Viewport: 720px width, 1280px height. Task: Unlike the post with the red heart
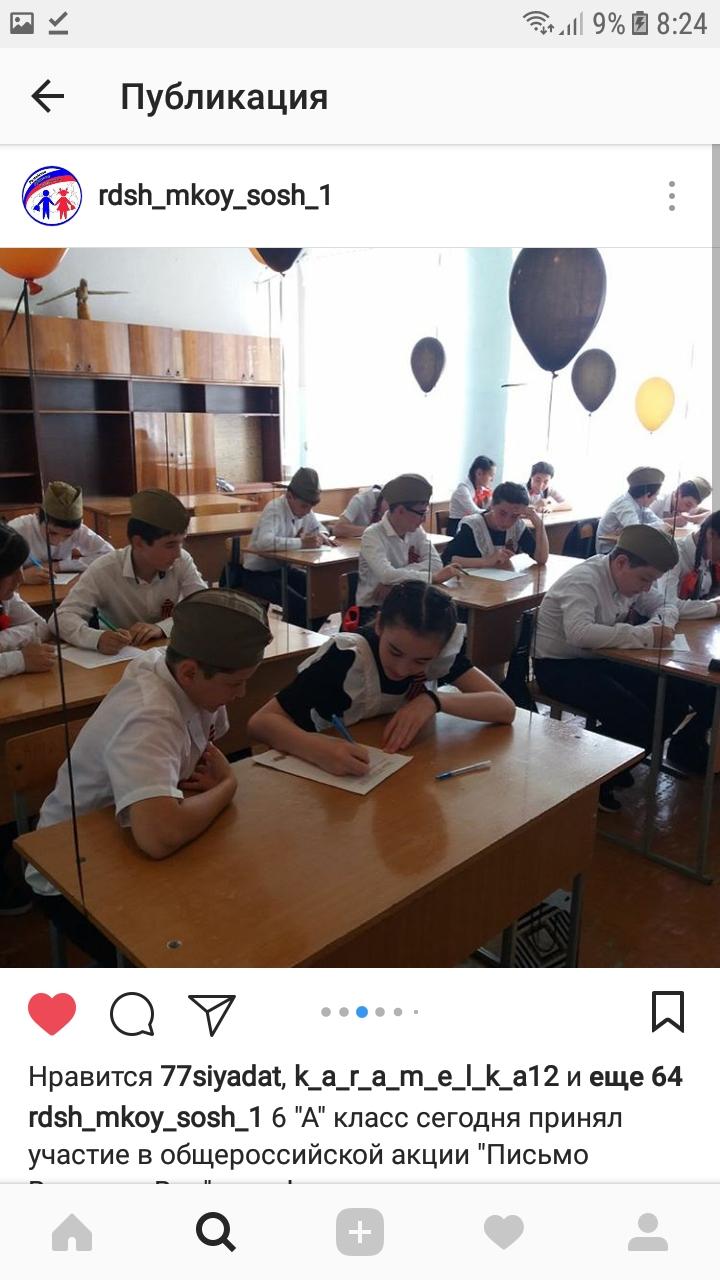(x=52, y=1013)
